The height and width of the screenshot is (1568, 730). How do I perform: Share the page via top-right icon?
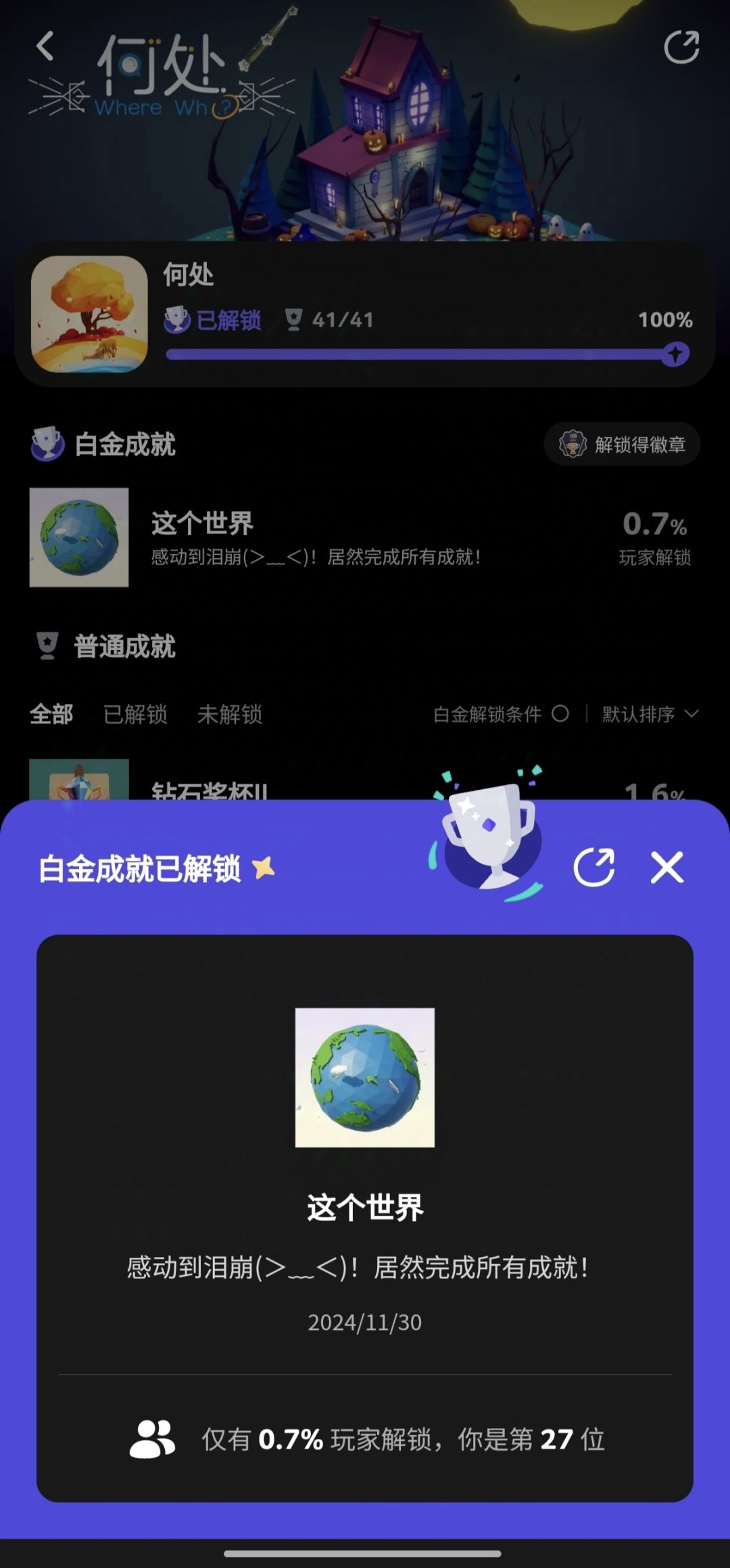point(681,47)
